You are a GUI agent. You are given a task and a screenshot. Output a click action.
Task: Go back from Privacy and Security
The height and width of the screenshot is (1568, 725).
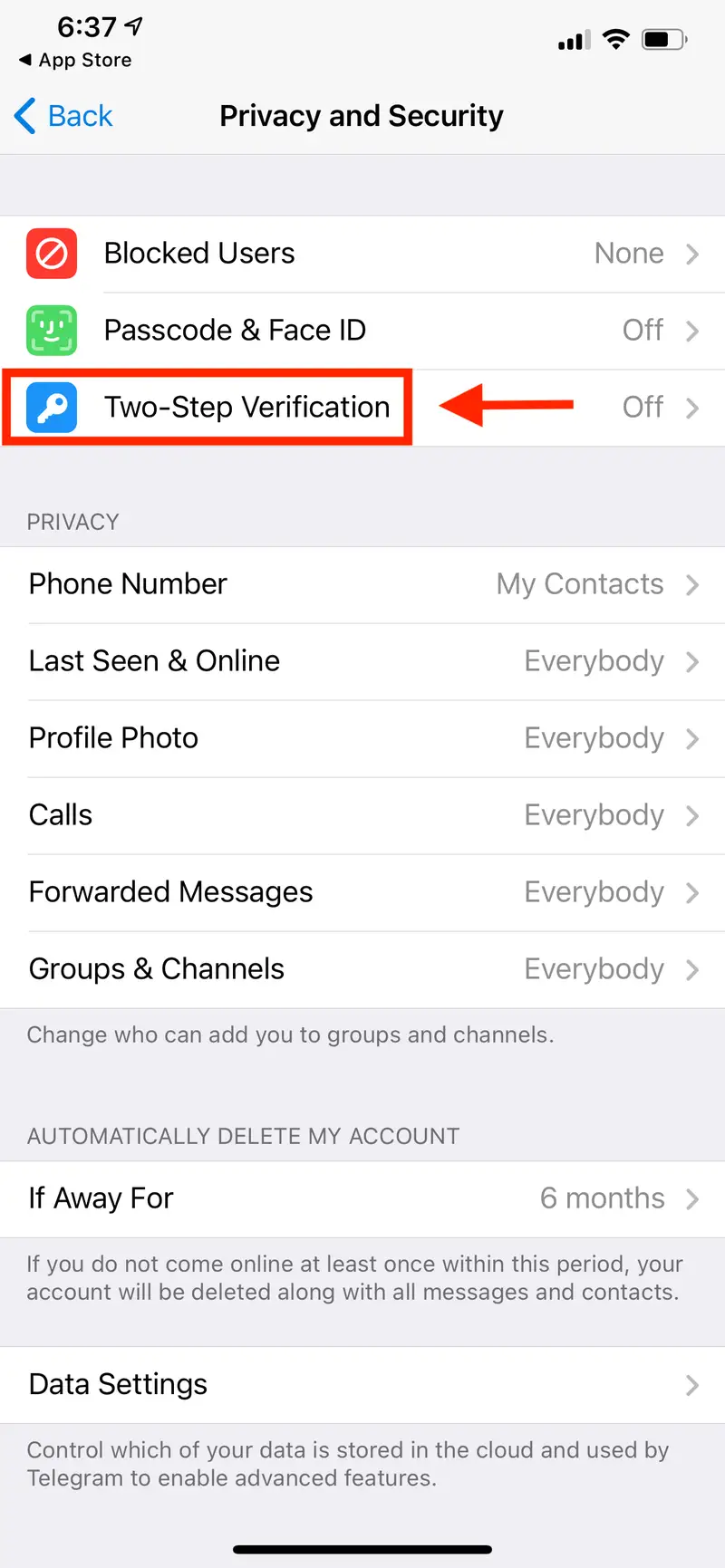coord(63,116)
